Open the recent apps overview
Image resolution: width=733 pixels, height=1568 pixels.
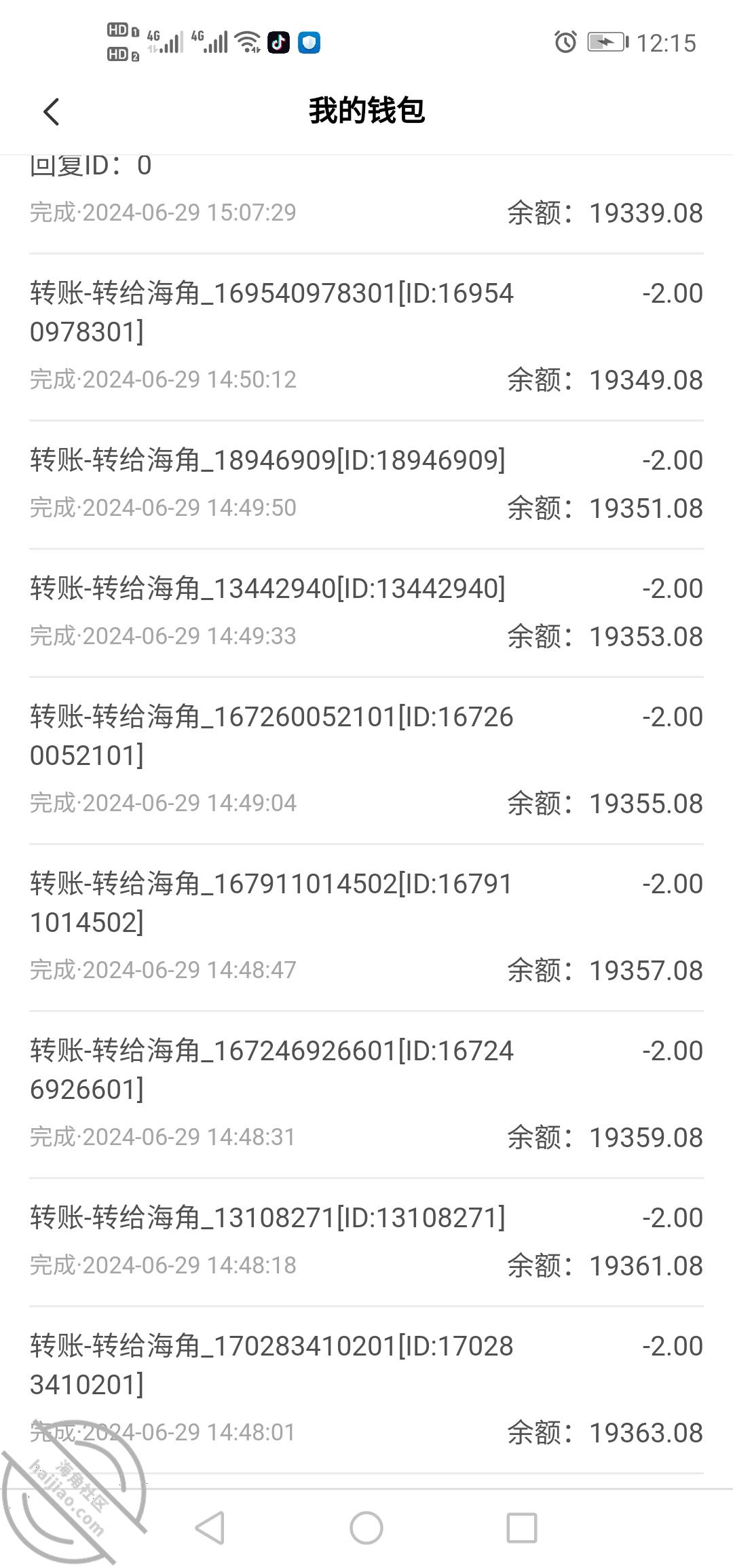[x=522, y=1528]
